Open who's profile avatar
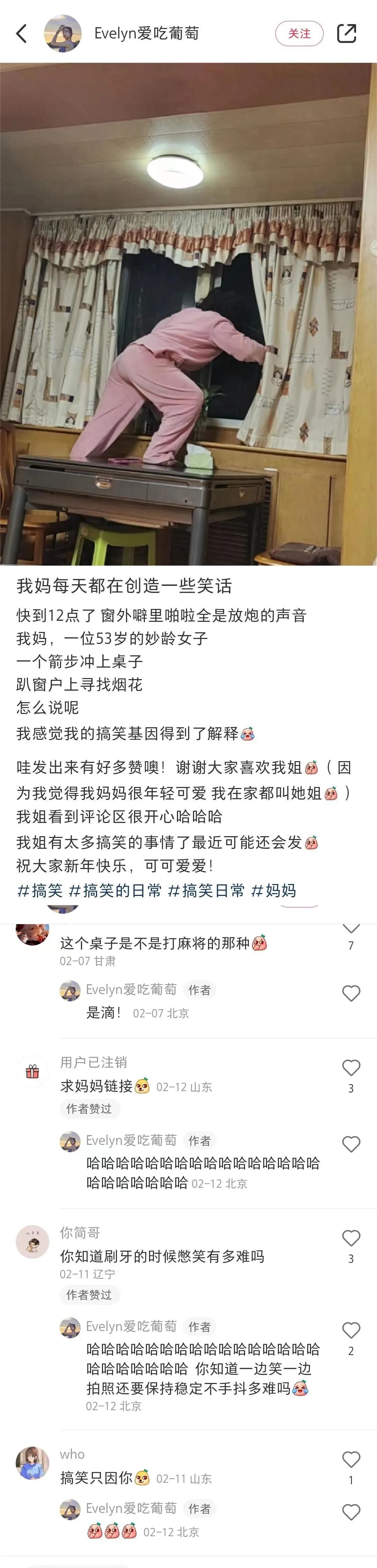 pos(32,1463)
